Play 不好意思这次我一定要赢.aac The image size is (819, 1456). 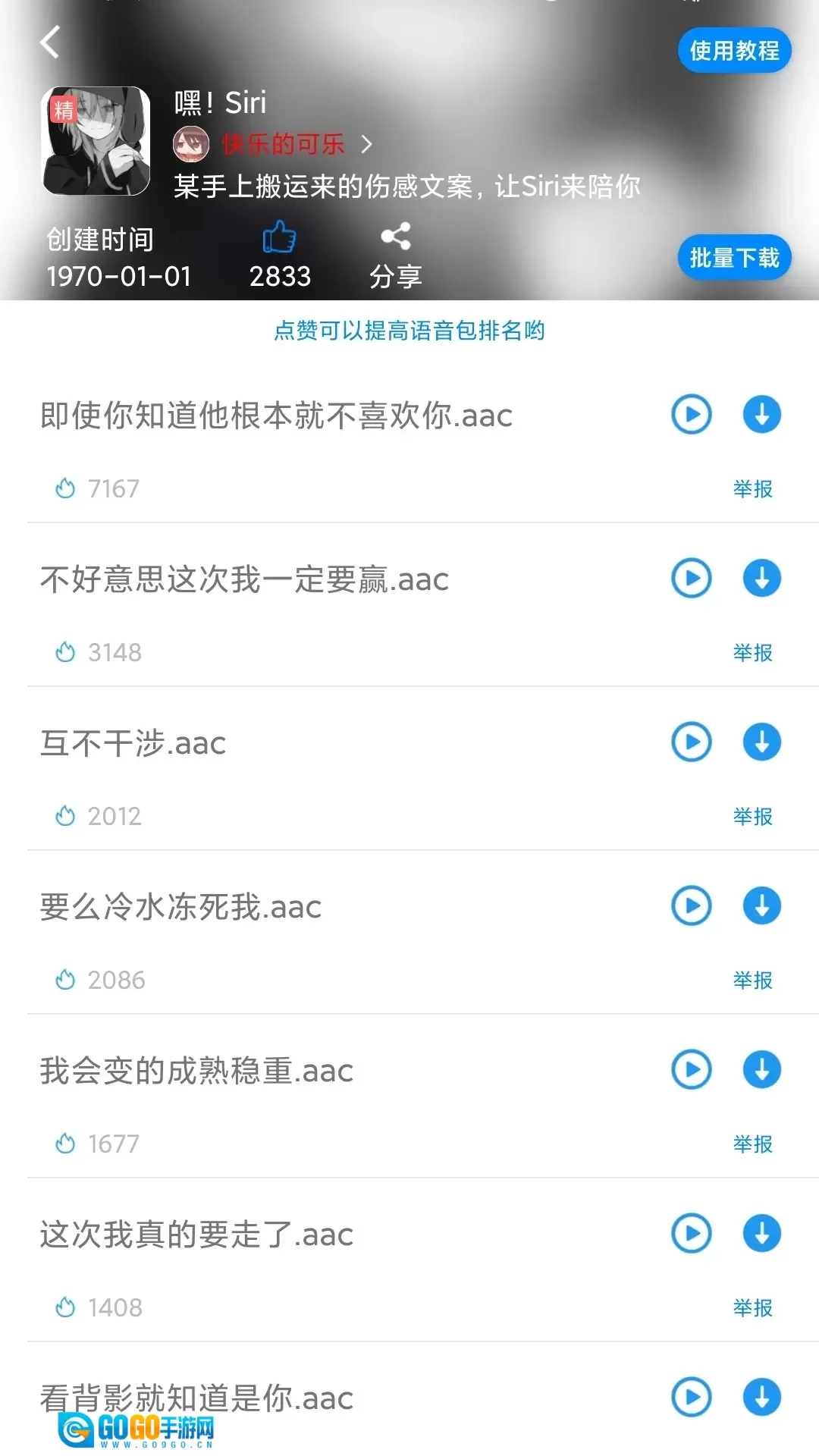click(x=692, y=579)
